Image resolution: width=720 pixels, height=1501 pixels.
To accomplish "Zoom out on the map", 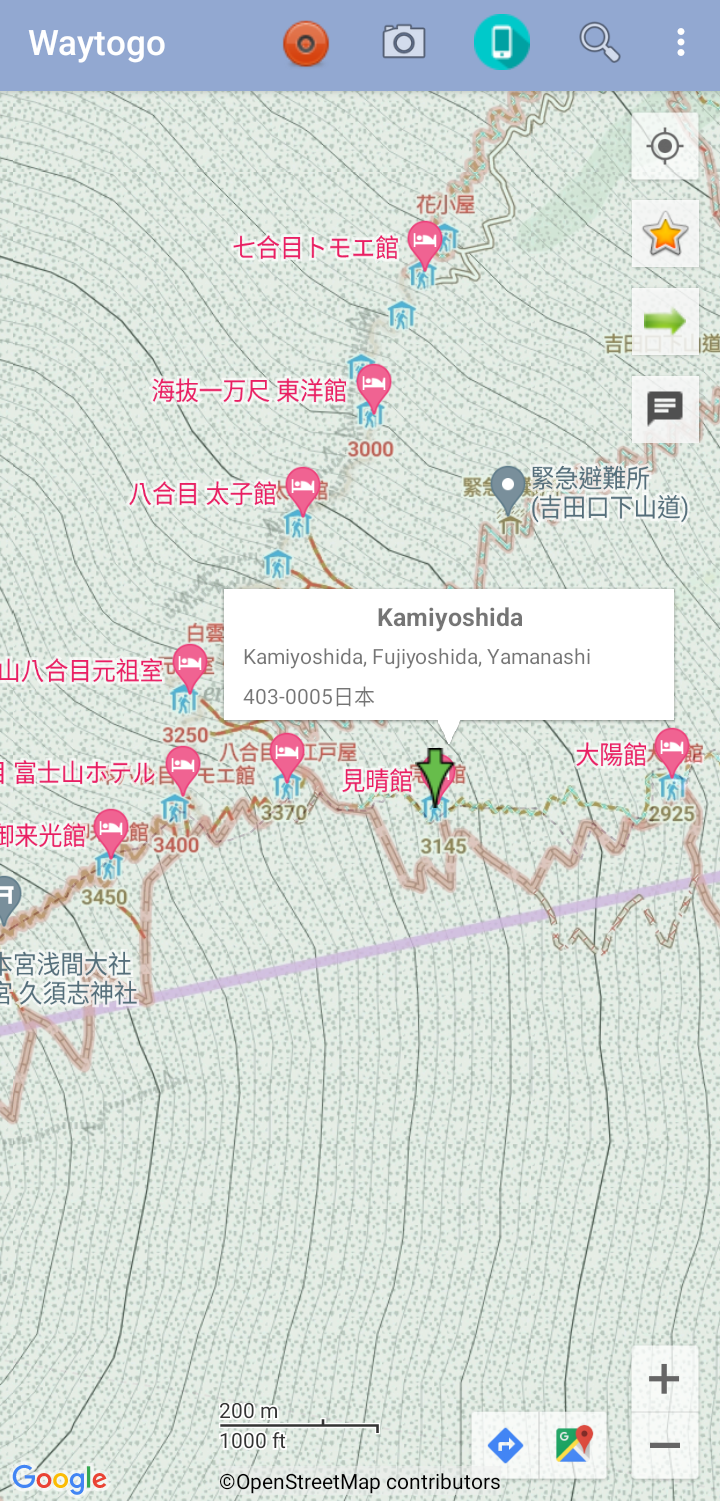I will tap(664, 1445).
